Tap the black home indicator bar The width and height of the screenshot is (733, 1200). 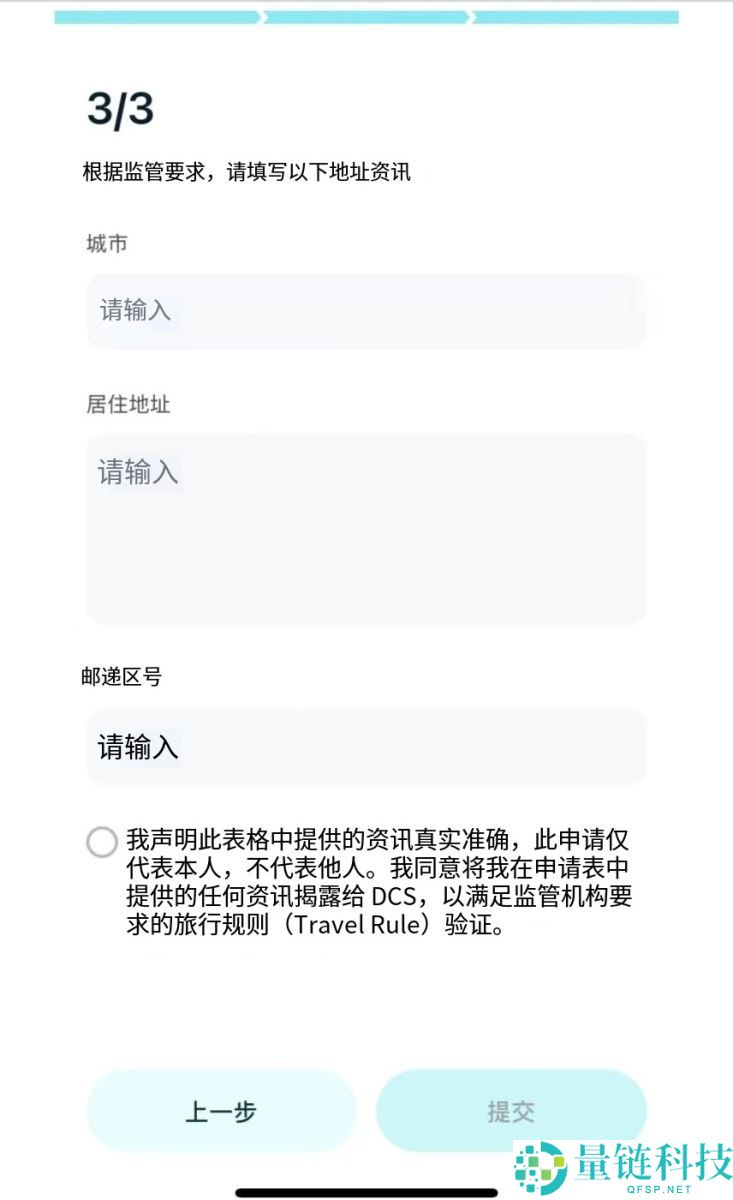click(366, 1189)
